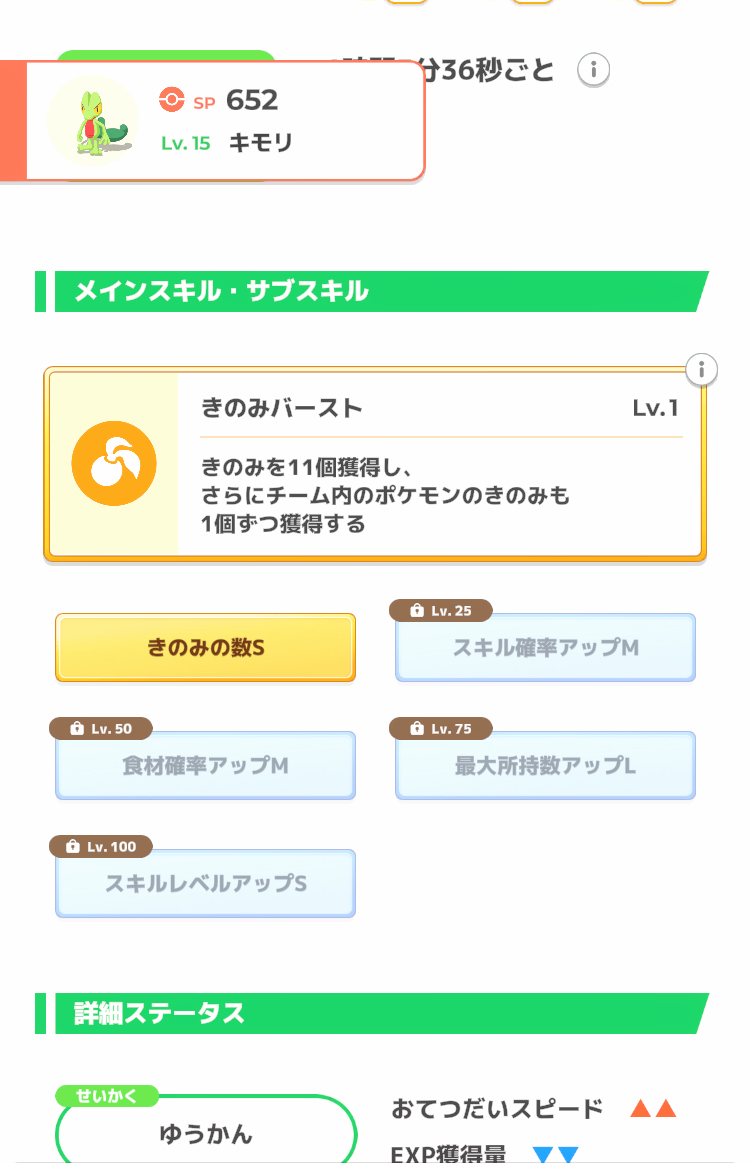Tap the キモリ notification banner
750x1163 pixels.
click(x=210, y=120)
